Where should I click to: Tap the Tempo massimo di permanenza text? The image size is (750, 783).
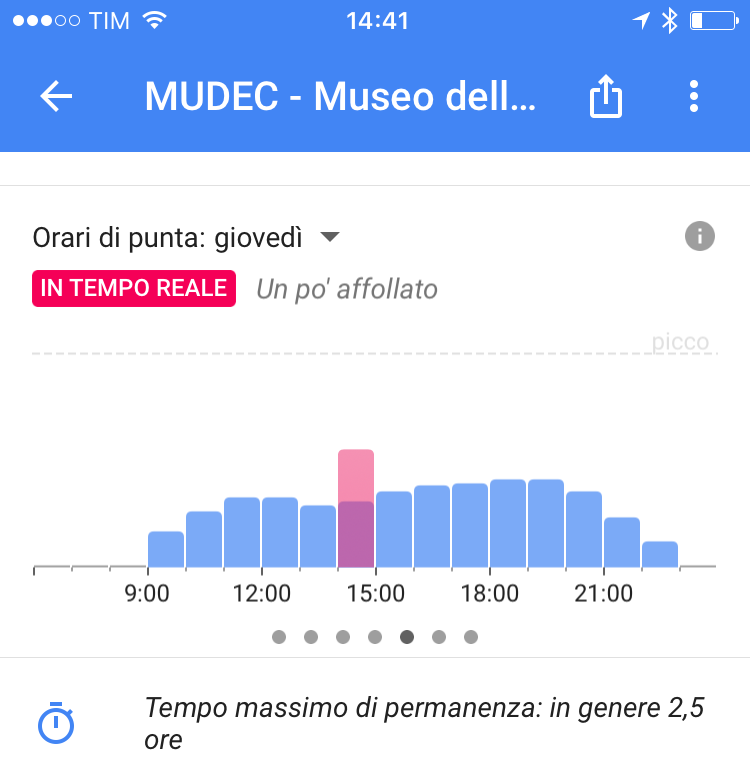coord(425,720)
